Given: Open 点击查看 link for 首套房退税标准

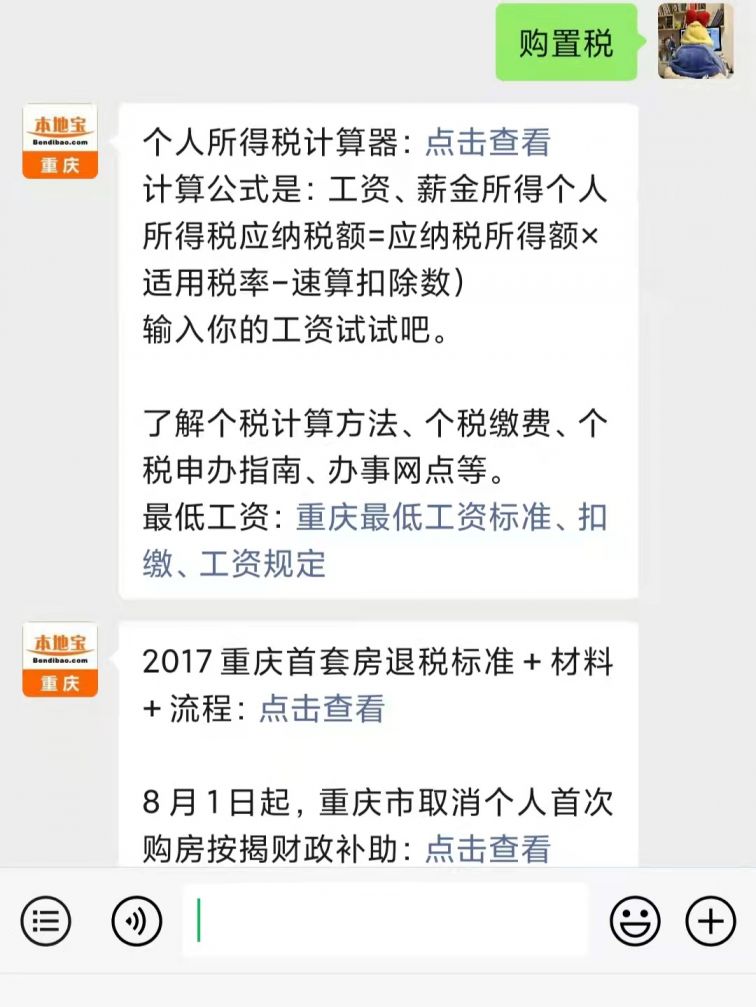Looking at the screenshot, I should [322, 708].
